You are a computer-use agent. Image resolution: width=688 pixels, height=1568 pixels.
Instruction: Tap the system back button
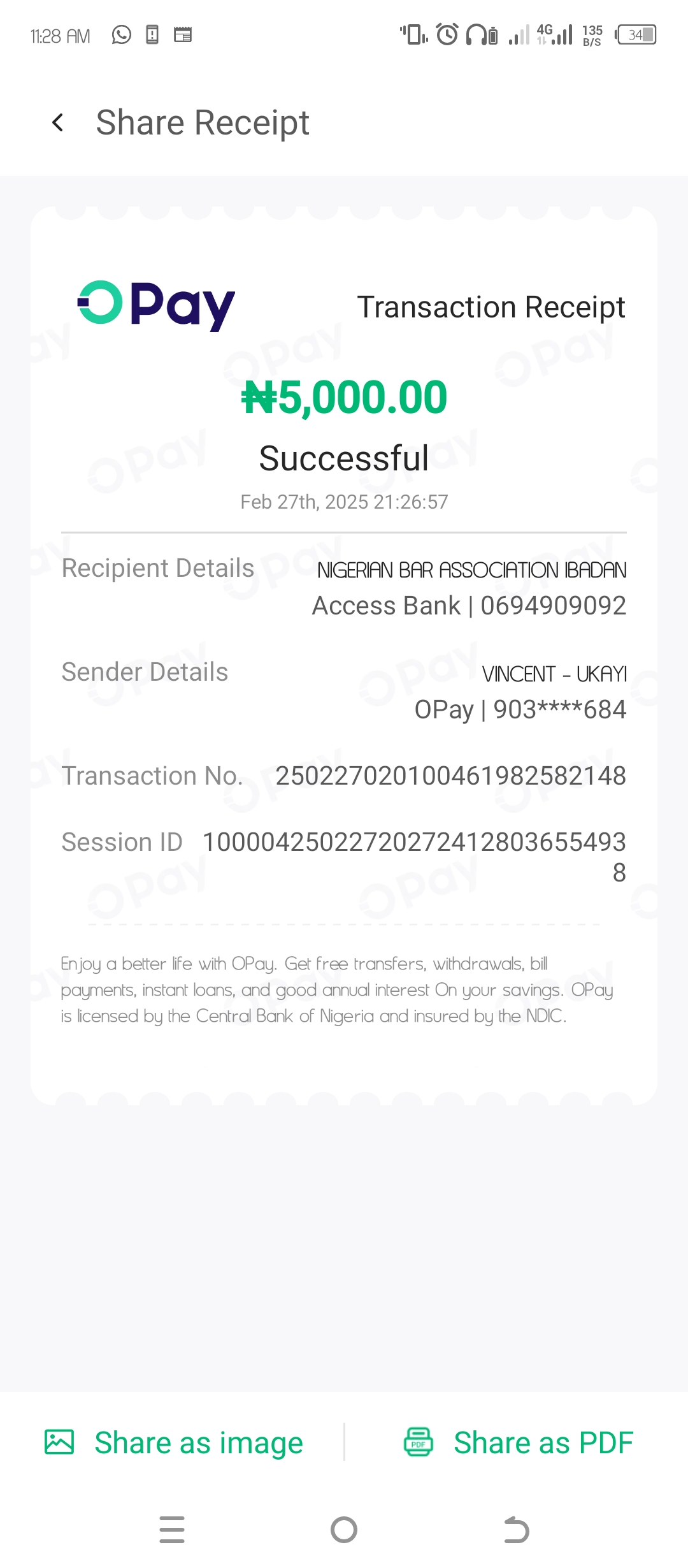(516, 1530)
